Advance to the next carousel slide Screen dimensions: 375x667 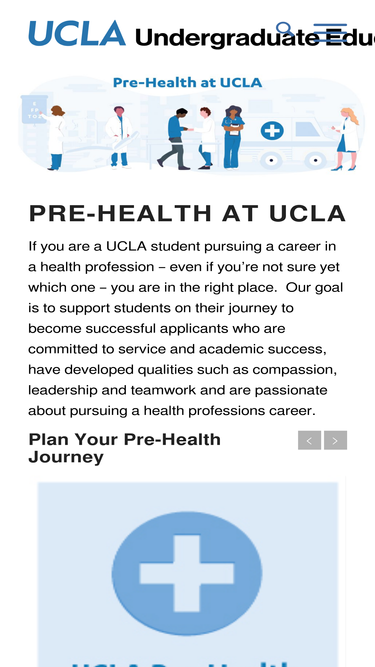(x=335, y=440)
